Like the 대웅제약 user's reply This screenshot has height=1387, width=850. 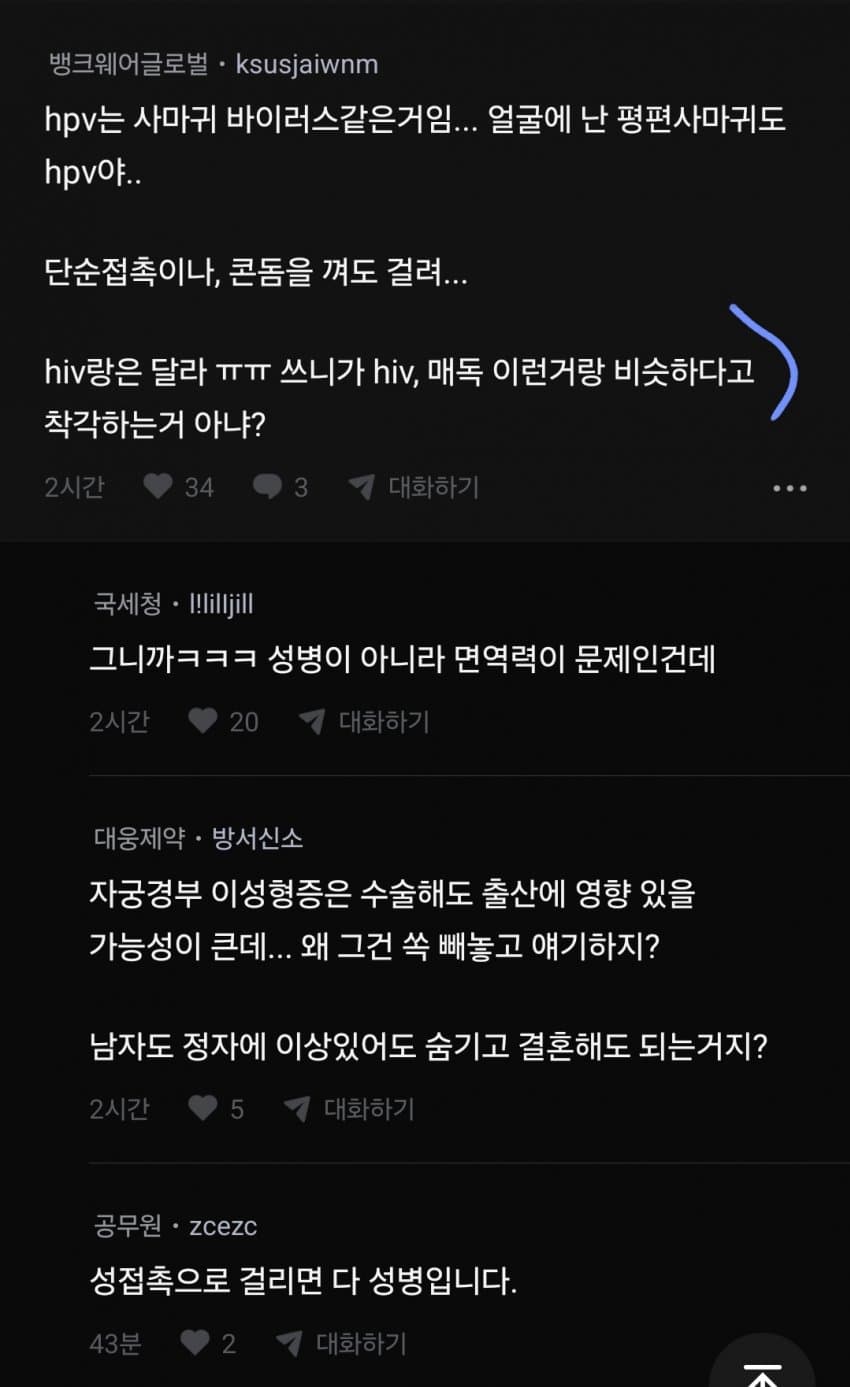[x=204, y=1108]
